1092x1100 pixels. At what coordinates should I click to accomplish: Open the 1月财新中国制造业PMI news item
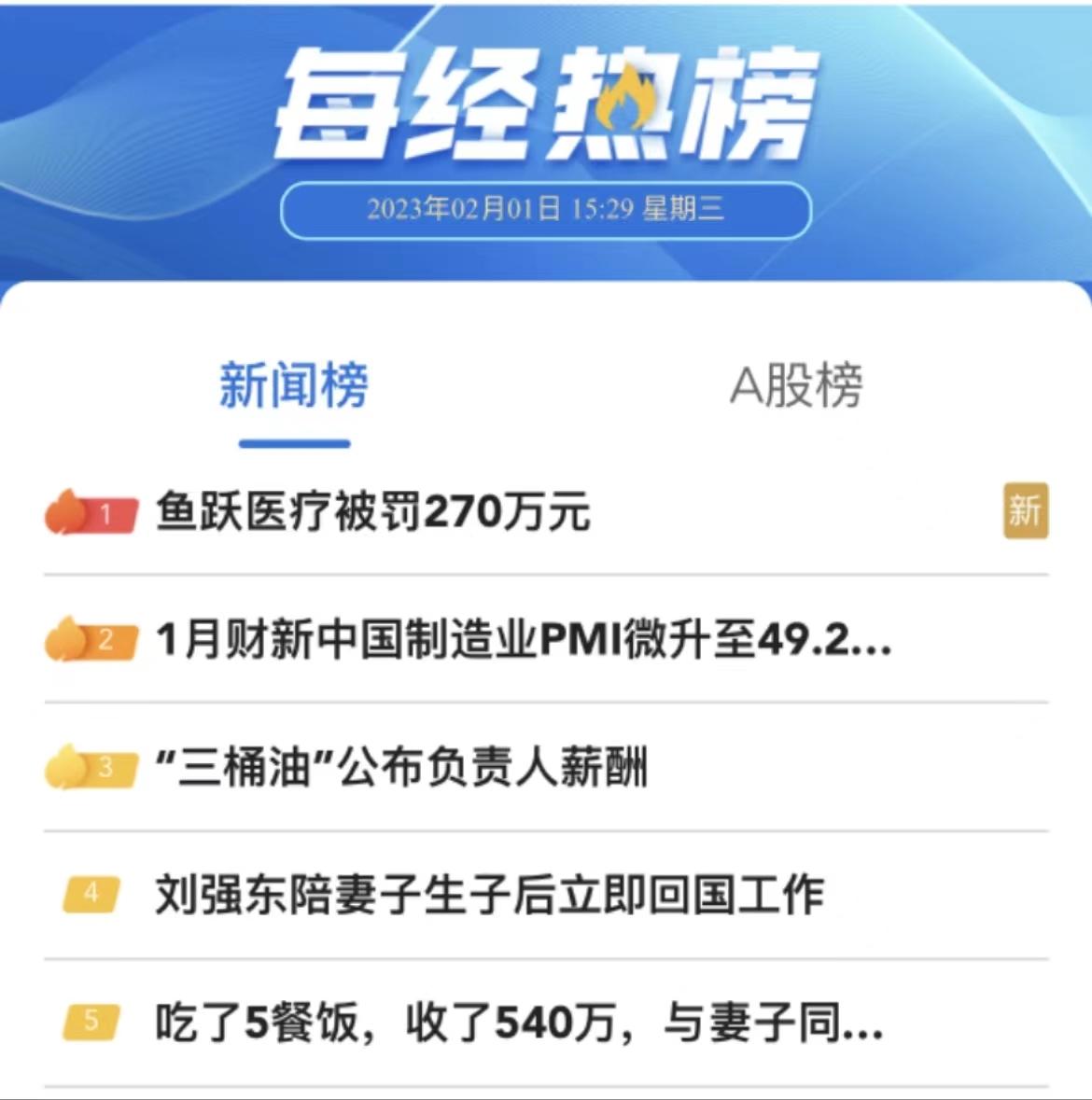coord(546,639)
